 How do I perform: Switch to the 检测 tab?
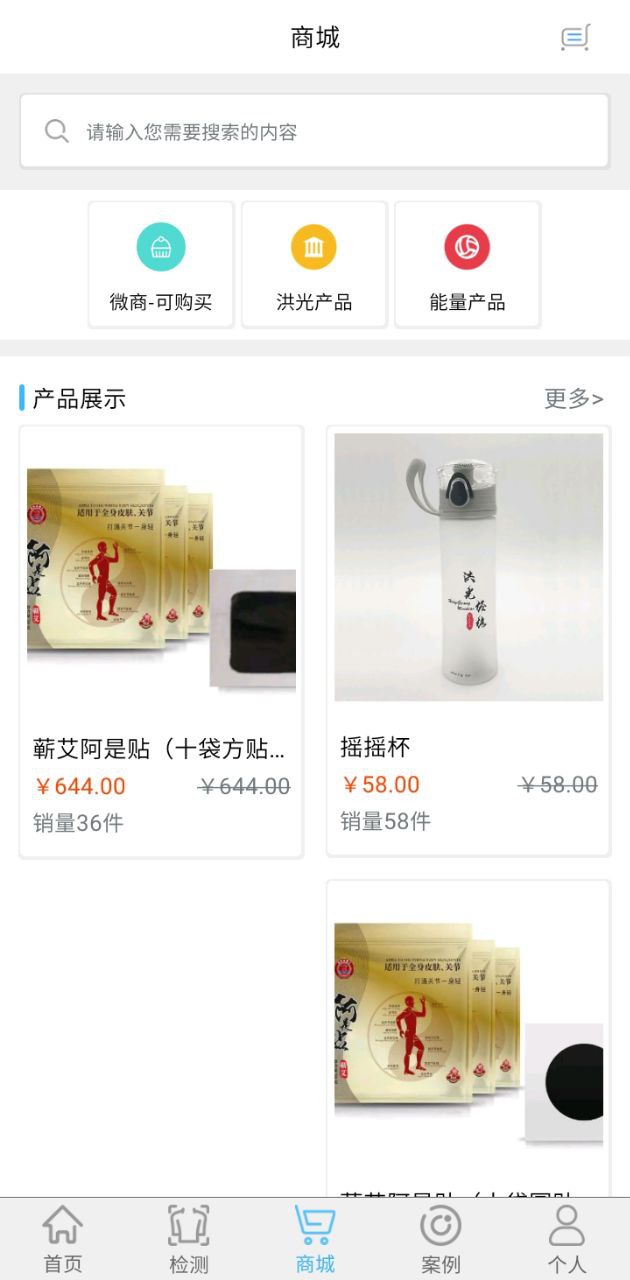coord(189,1239)
